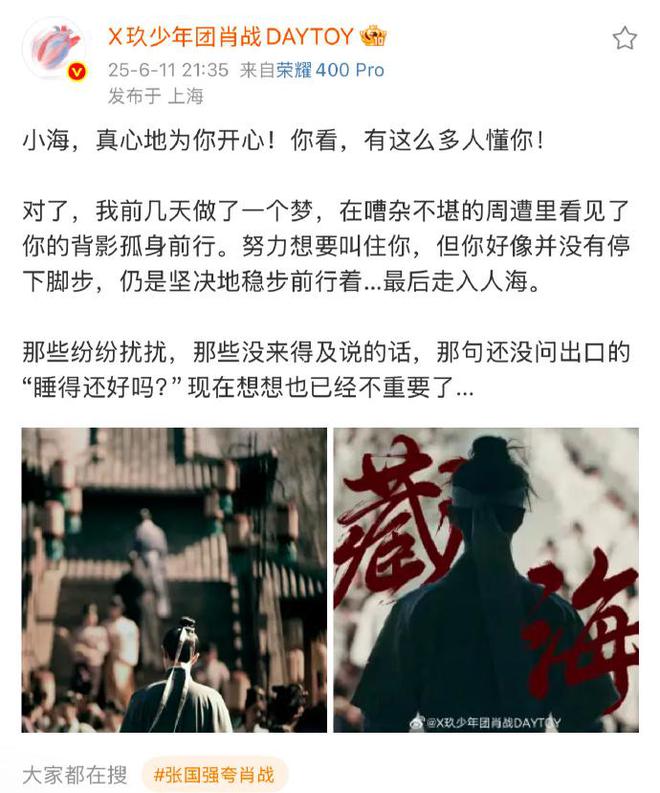Open X玖少年团肖战DAYTOY's profile name
Screen dimensions: 660x793
[231, 37]
